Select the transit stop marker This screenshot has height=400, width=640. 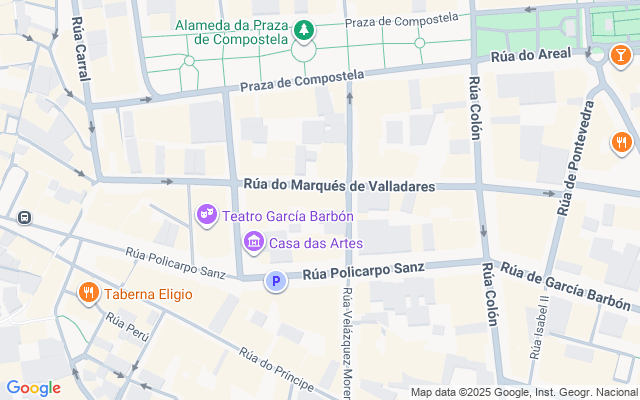click(25, 217)
